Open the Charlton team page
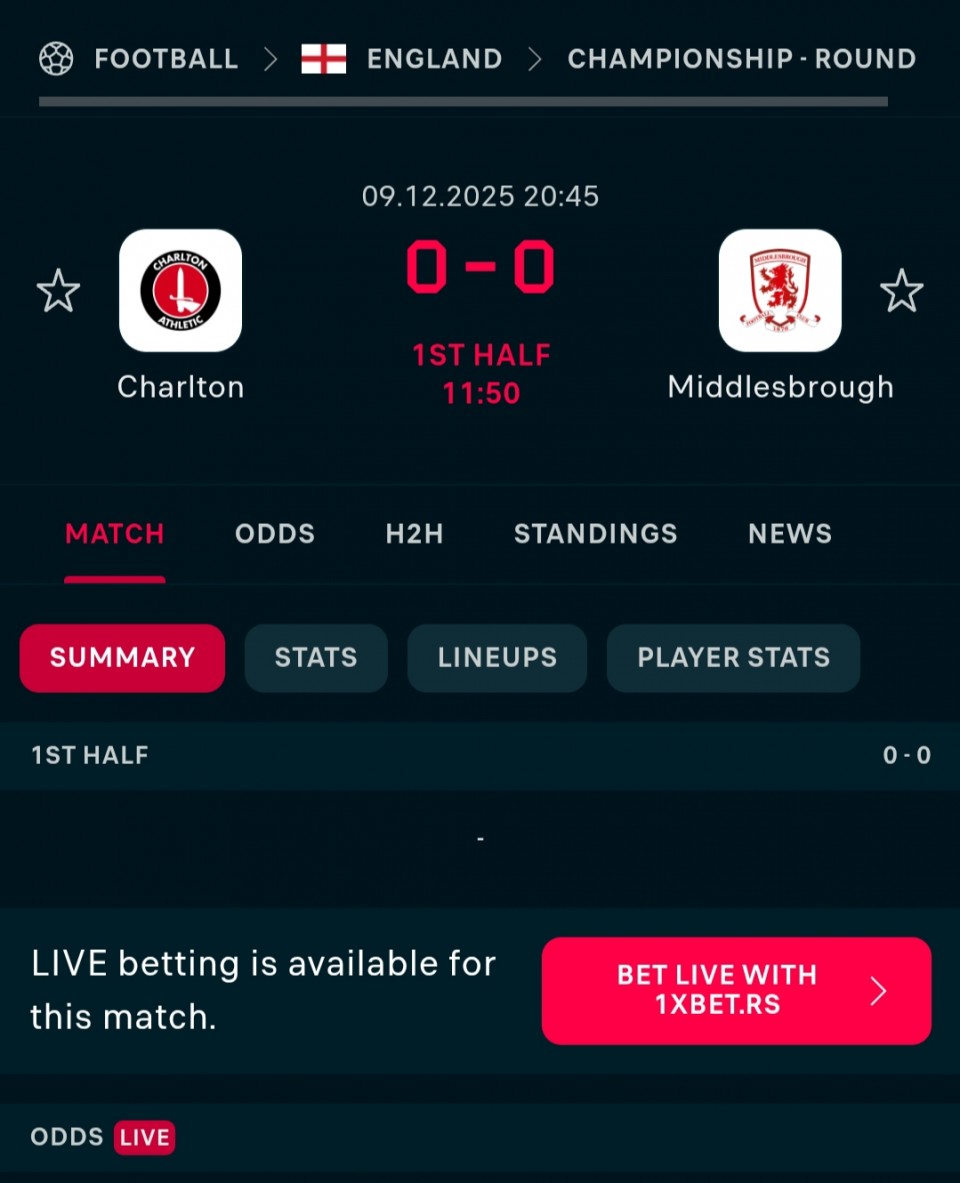The width and height of the screenshot is (960, 1183). click(x=181, y=291)
